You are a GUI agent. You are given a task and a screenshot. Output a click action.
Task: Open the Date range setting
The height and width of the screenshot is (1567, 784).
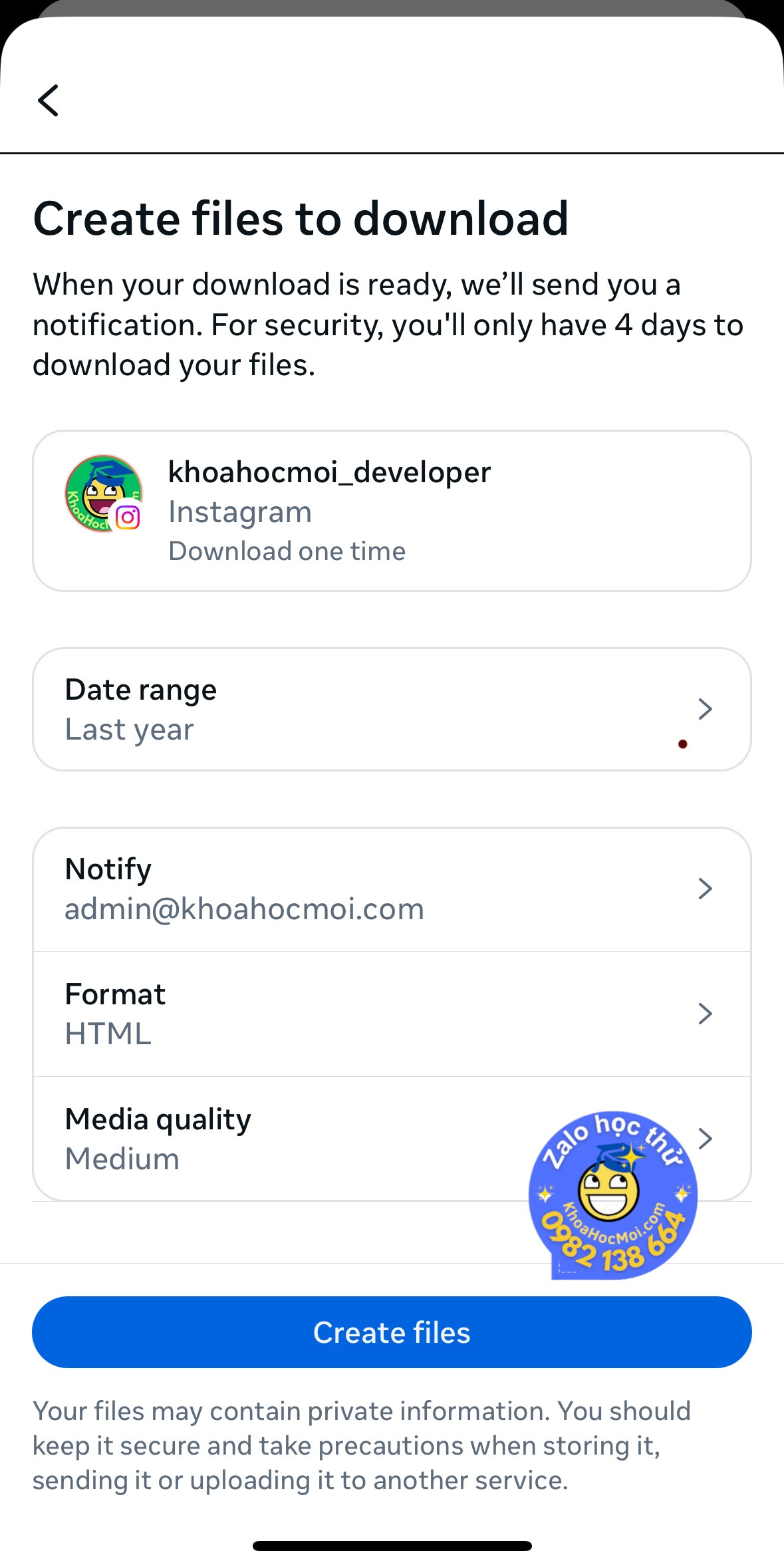(392, 709)
